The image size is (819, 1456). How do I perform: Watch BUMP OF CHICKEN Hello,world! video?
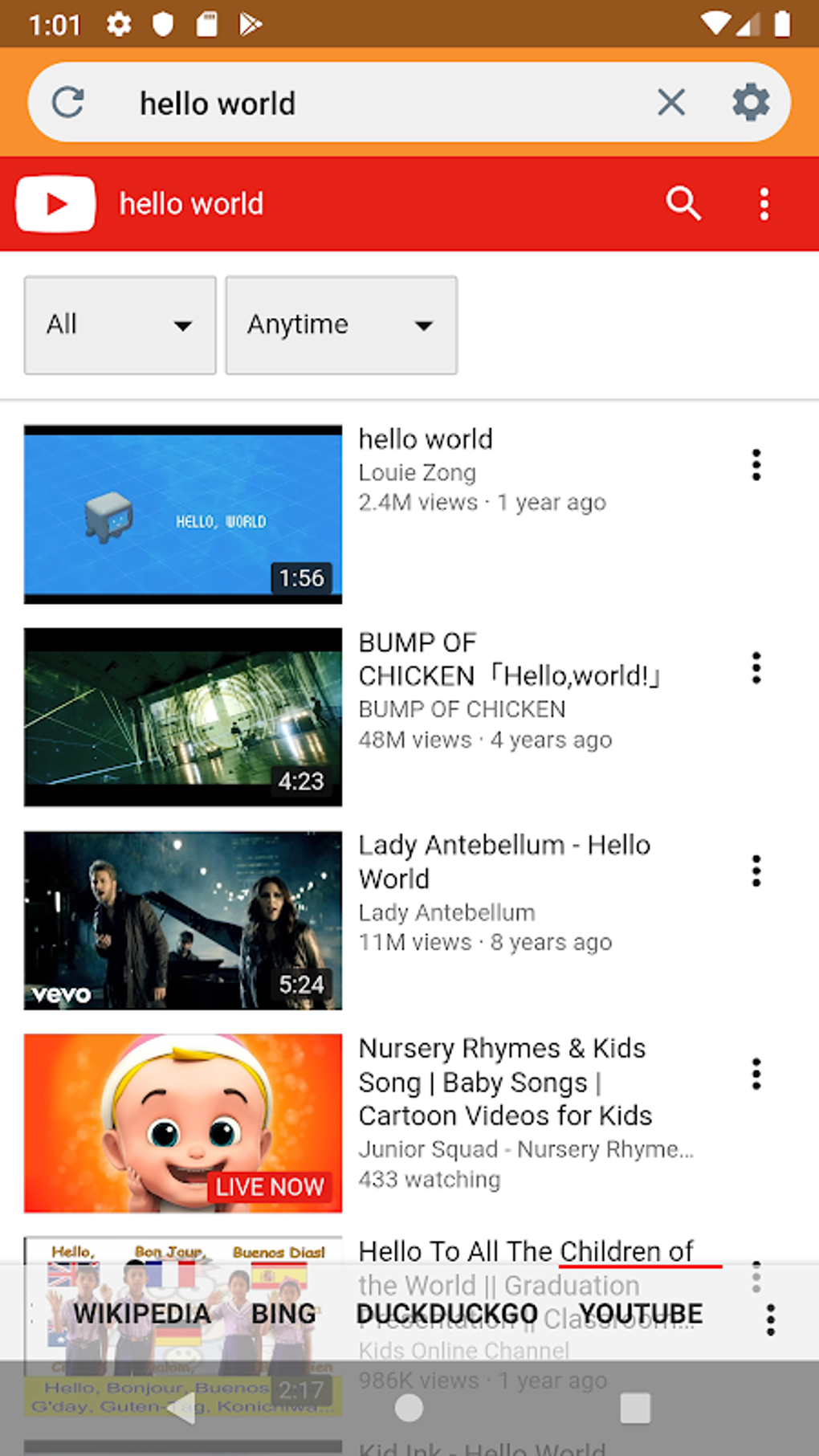point(183,717)
